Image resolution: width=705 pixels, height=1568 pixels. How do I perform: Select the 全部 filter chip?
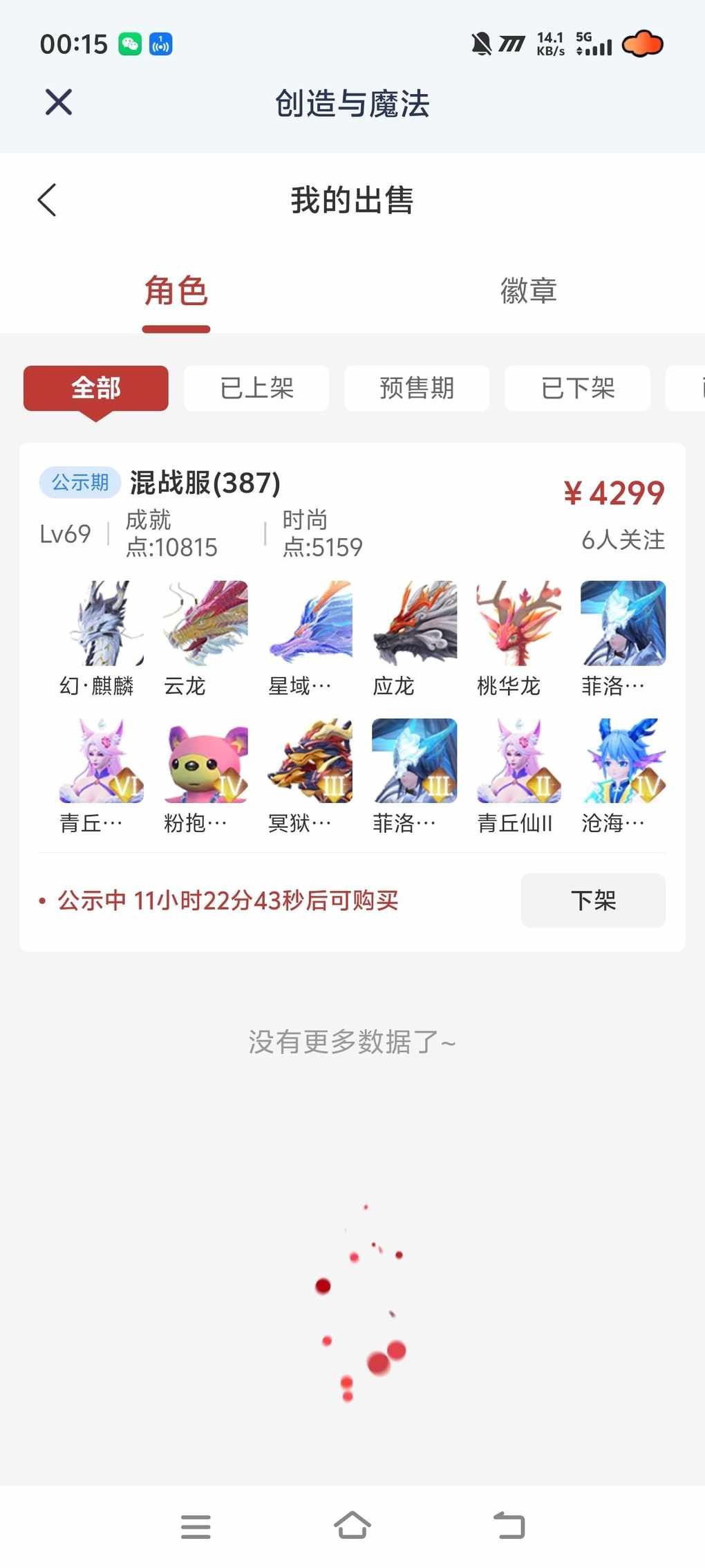(96, 388)
